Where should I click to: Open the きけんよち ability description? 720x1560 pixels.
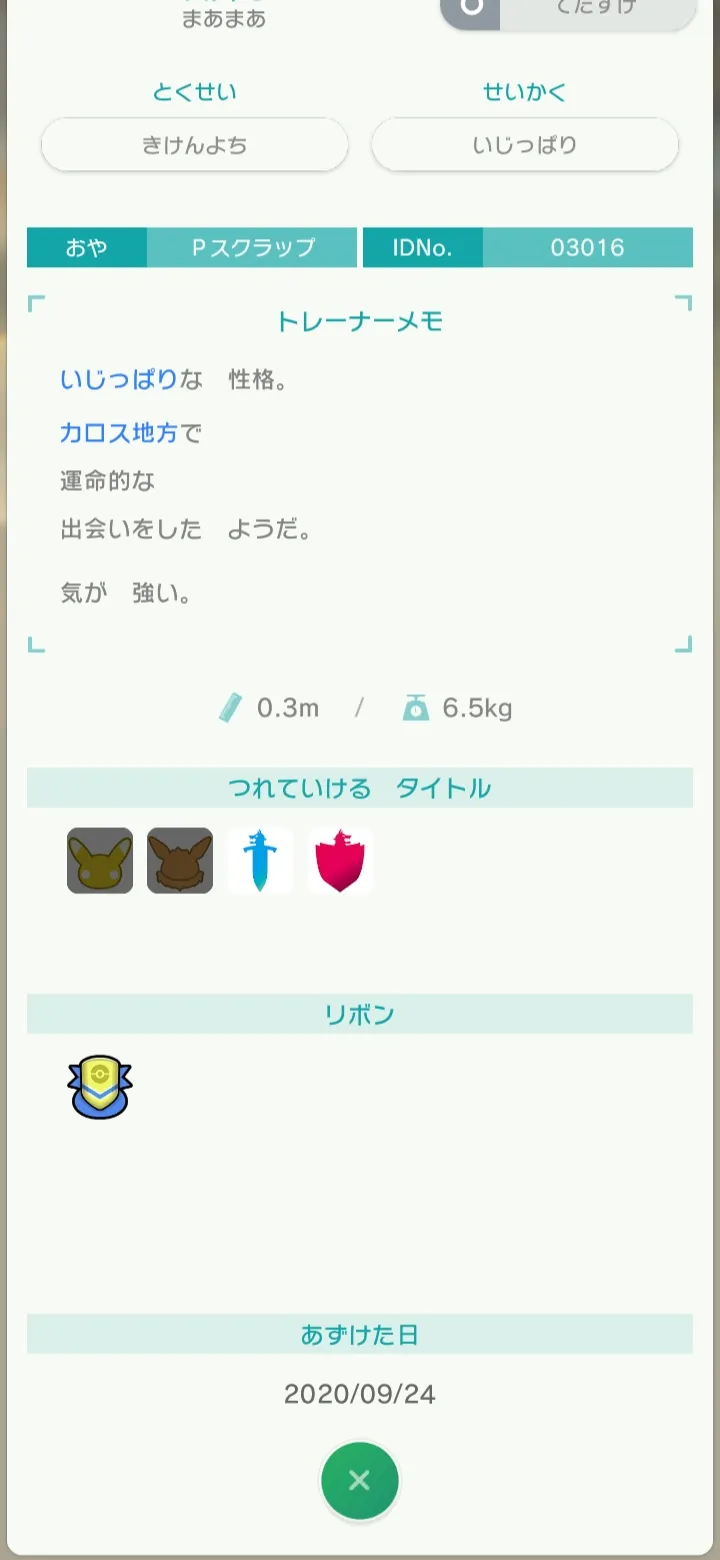[x=194, y=145]
